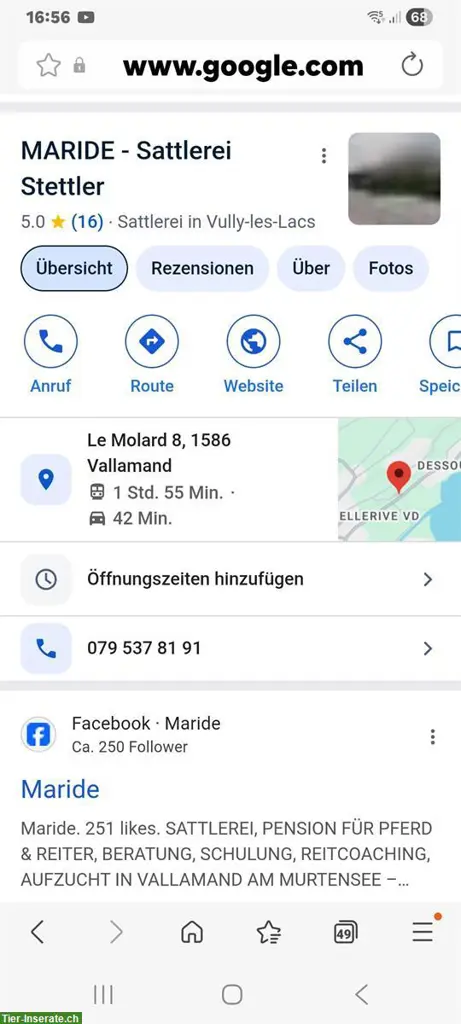The image size is (461, 1024).
Task: Open the overflow menu beside MARIDE title
Action: click(323, 155)
